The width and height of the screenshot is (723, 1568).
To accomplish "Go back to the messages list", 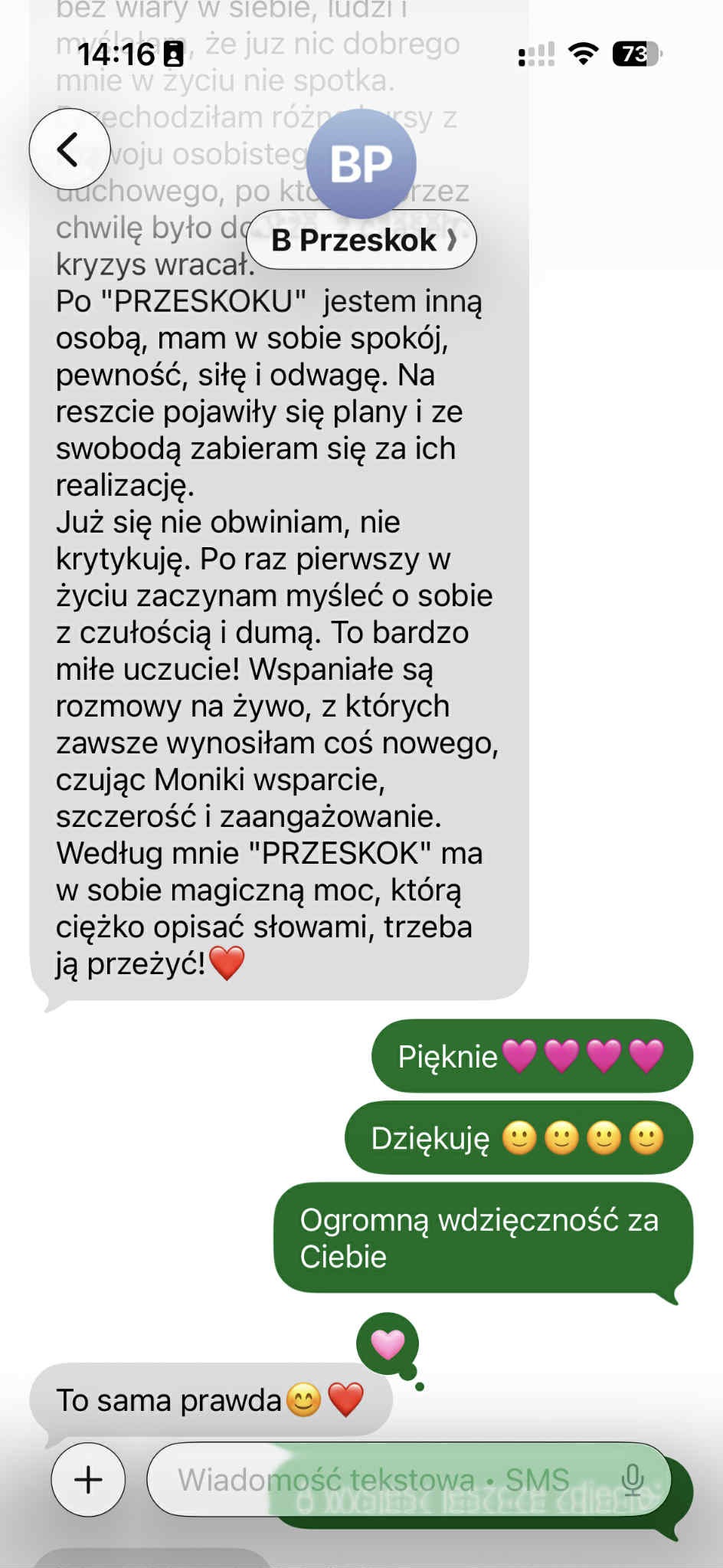I will tap(70, 149).
